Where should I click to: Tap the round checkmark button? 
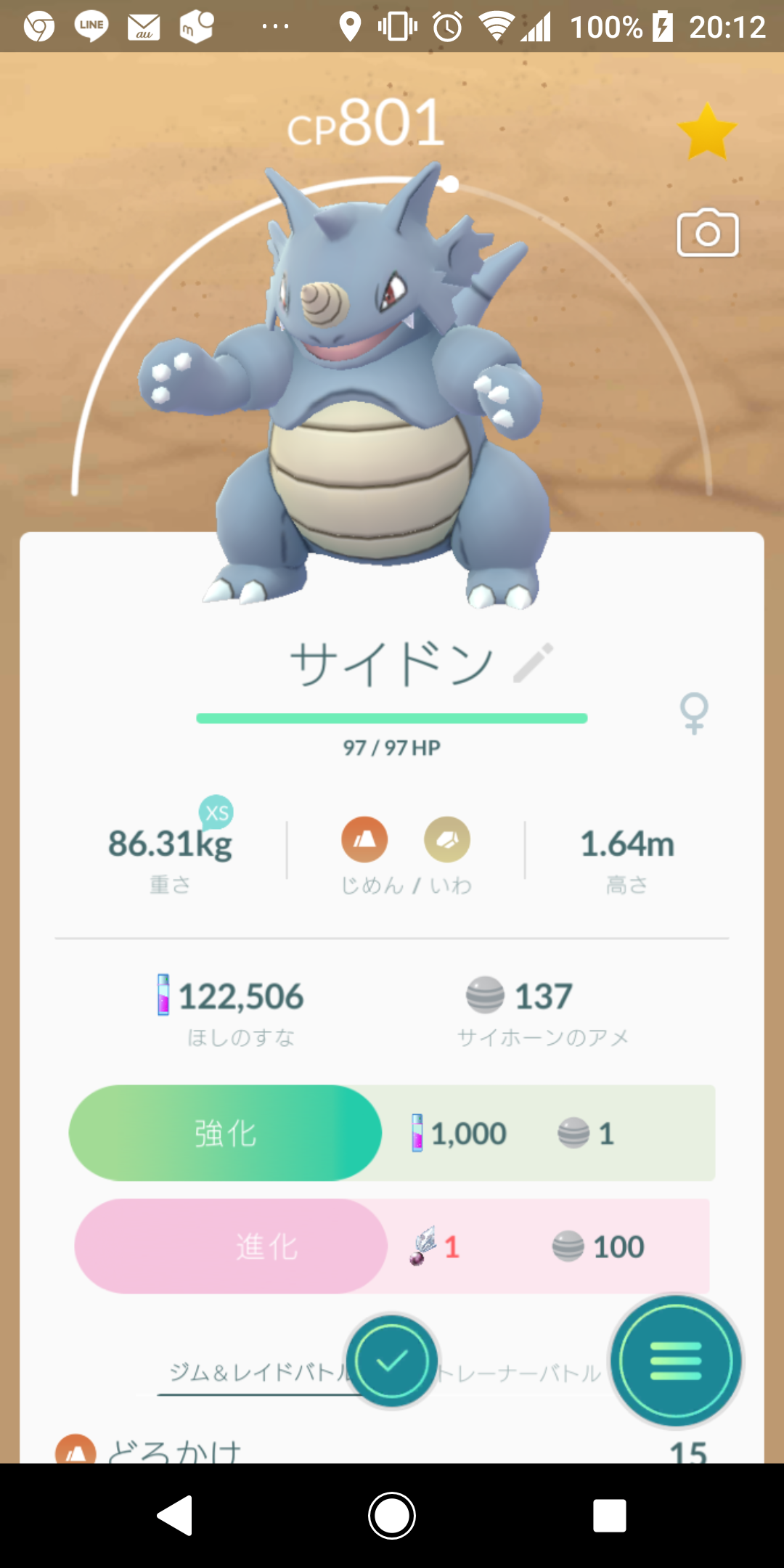pos(392,1361)
